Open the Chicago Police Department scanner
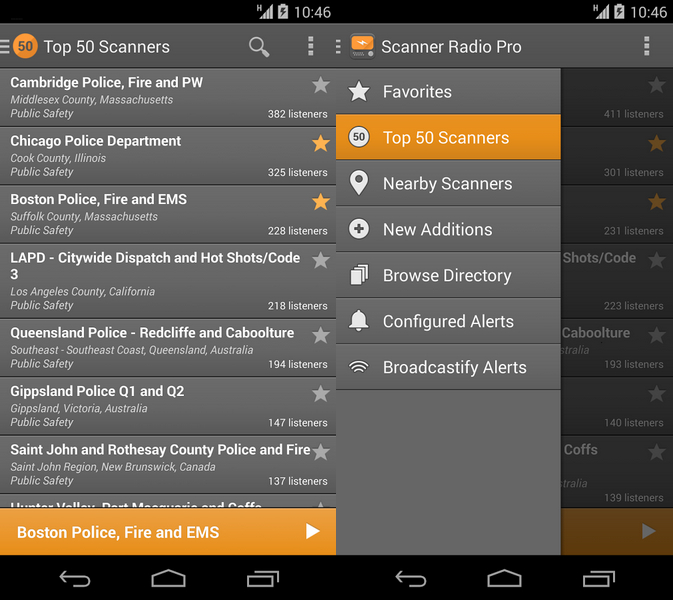 pyautogui.click(x=150, y=155)
